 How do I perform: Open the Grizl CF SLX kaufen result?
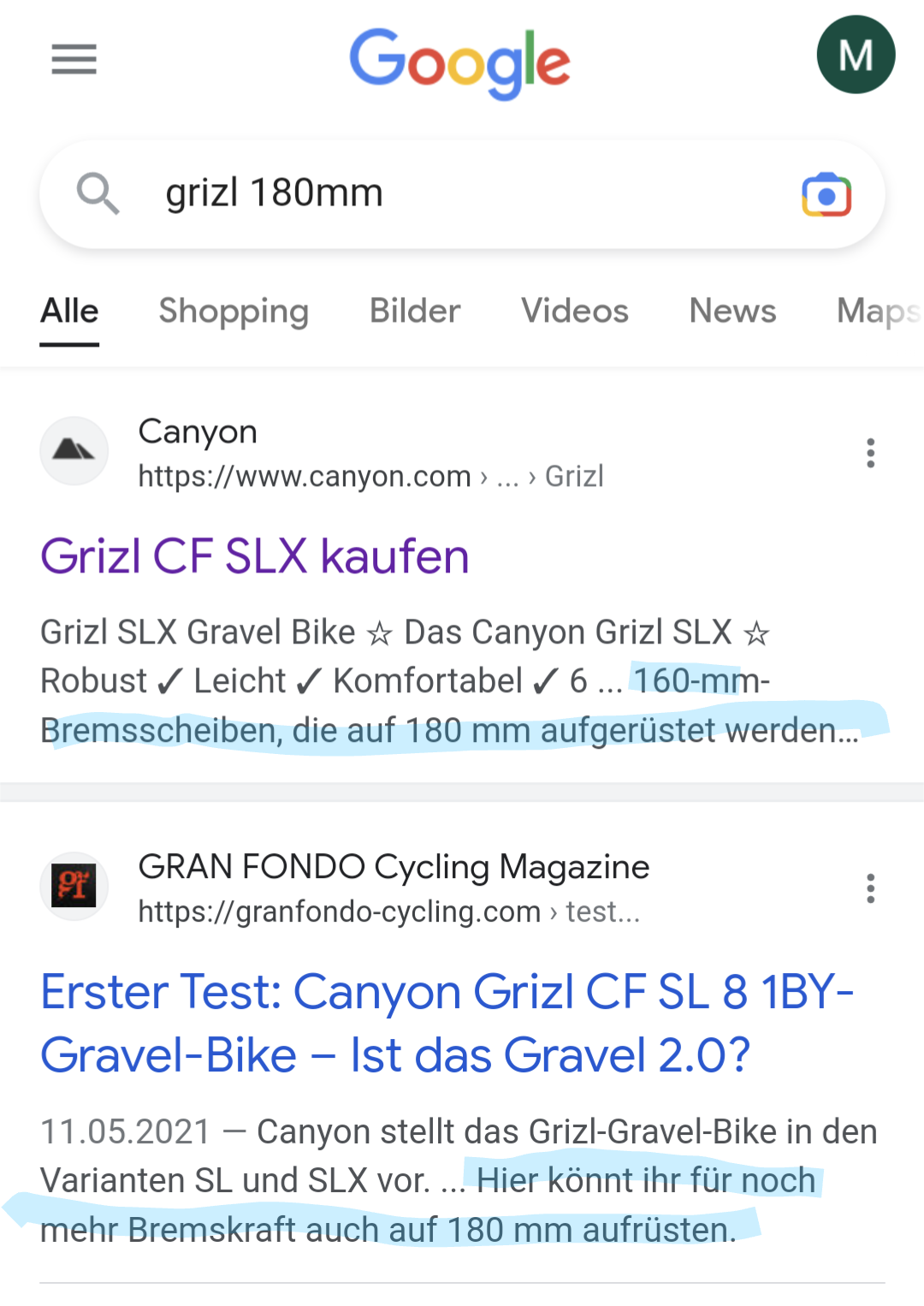pos(255,556)
